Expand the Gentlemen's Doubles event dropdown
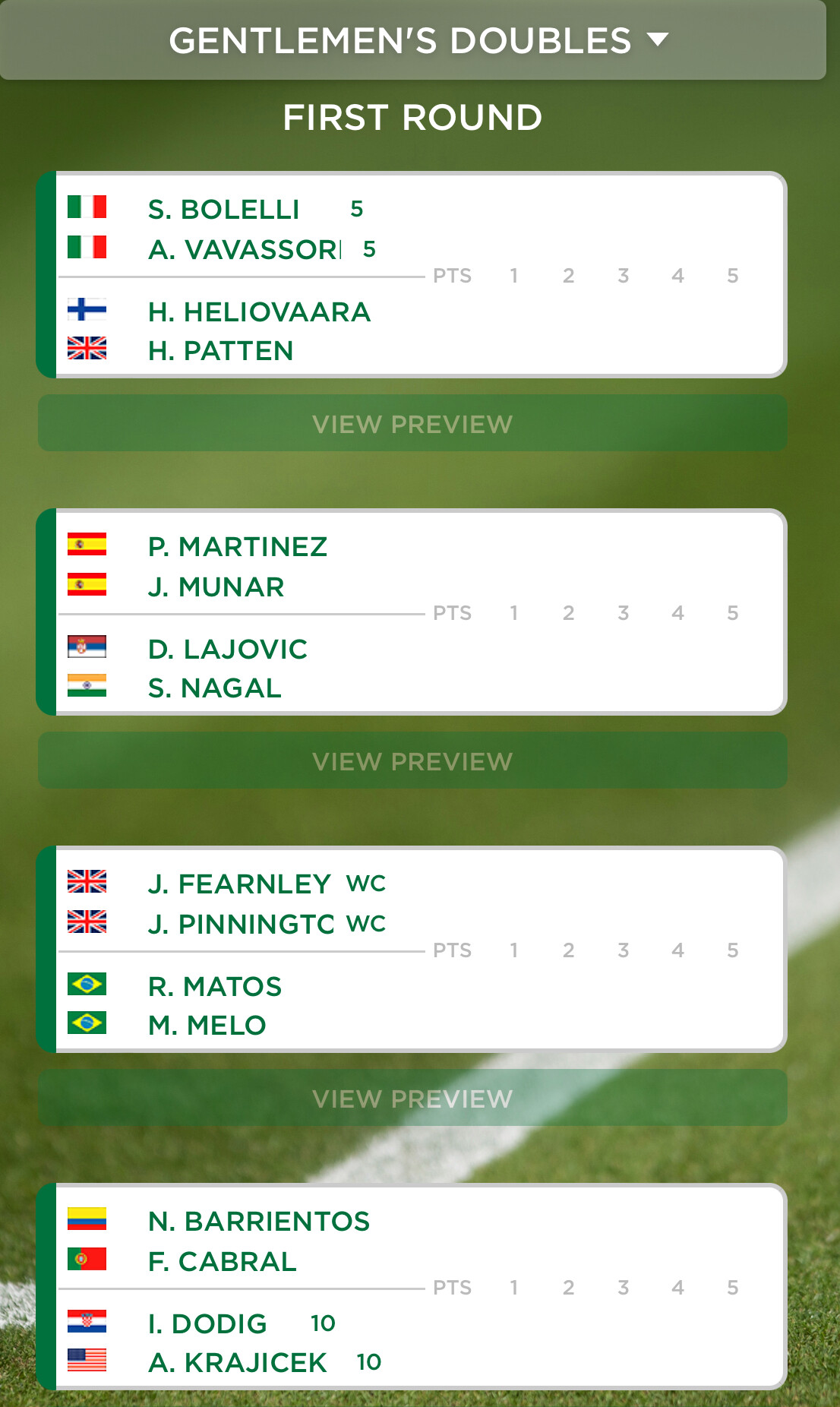The image size is (840, 1407). (x=418, y=40)
